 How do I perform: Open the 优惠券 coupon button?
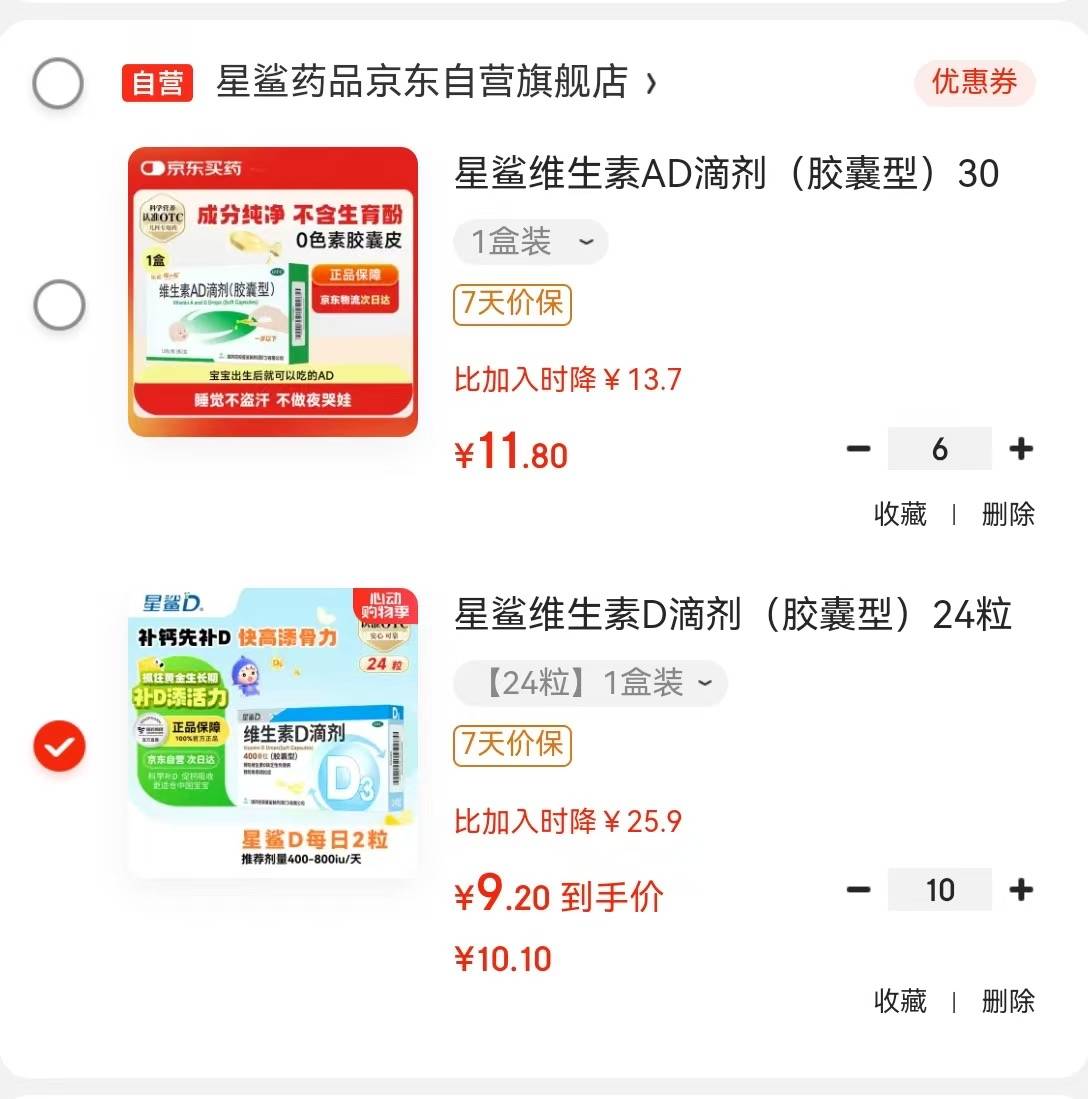click(x=974, y=83)
